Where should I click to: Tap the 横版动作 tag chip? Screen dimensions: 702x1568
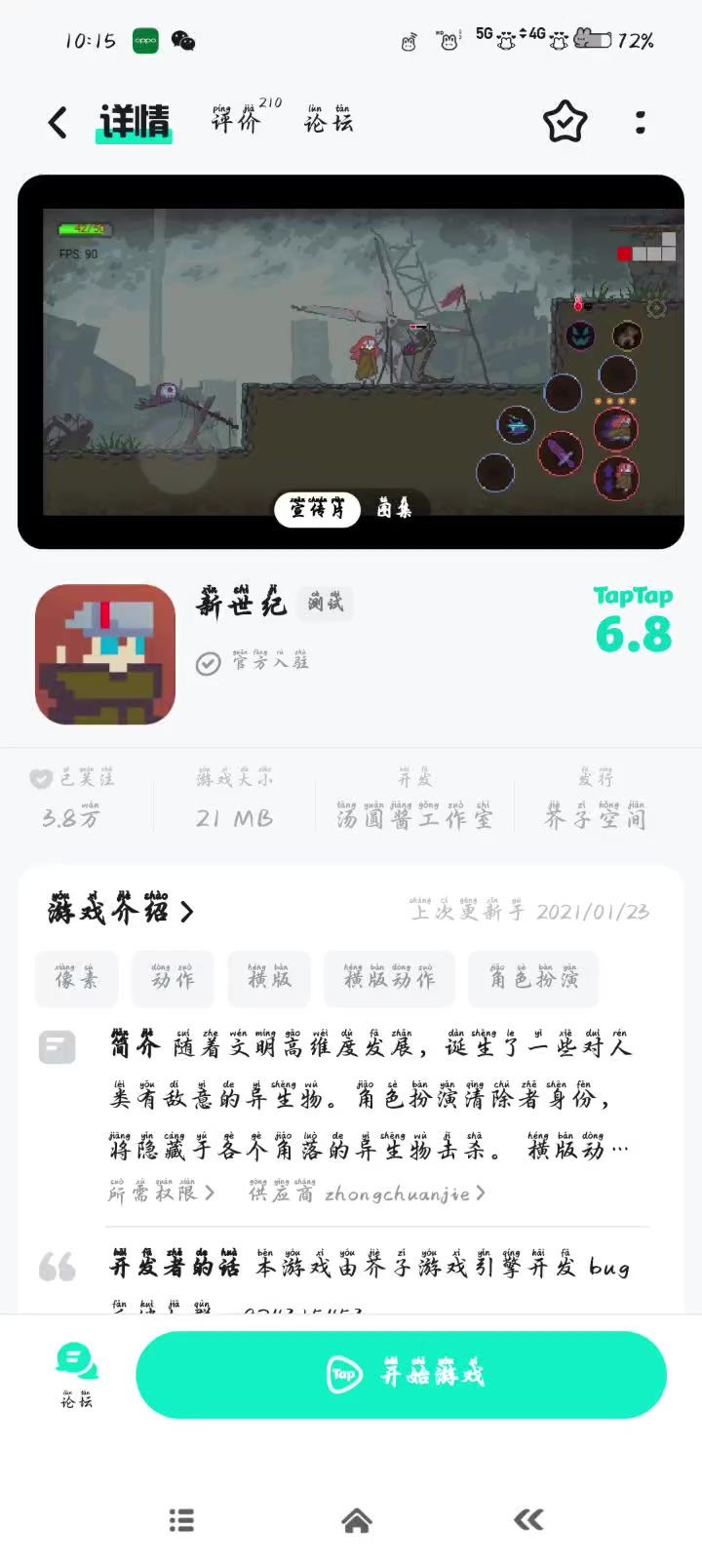point(389,977)
